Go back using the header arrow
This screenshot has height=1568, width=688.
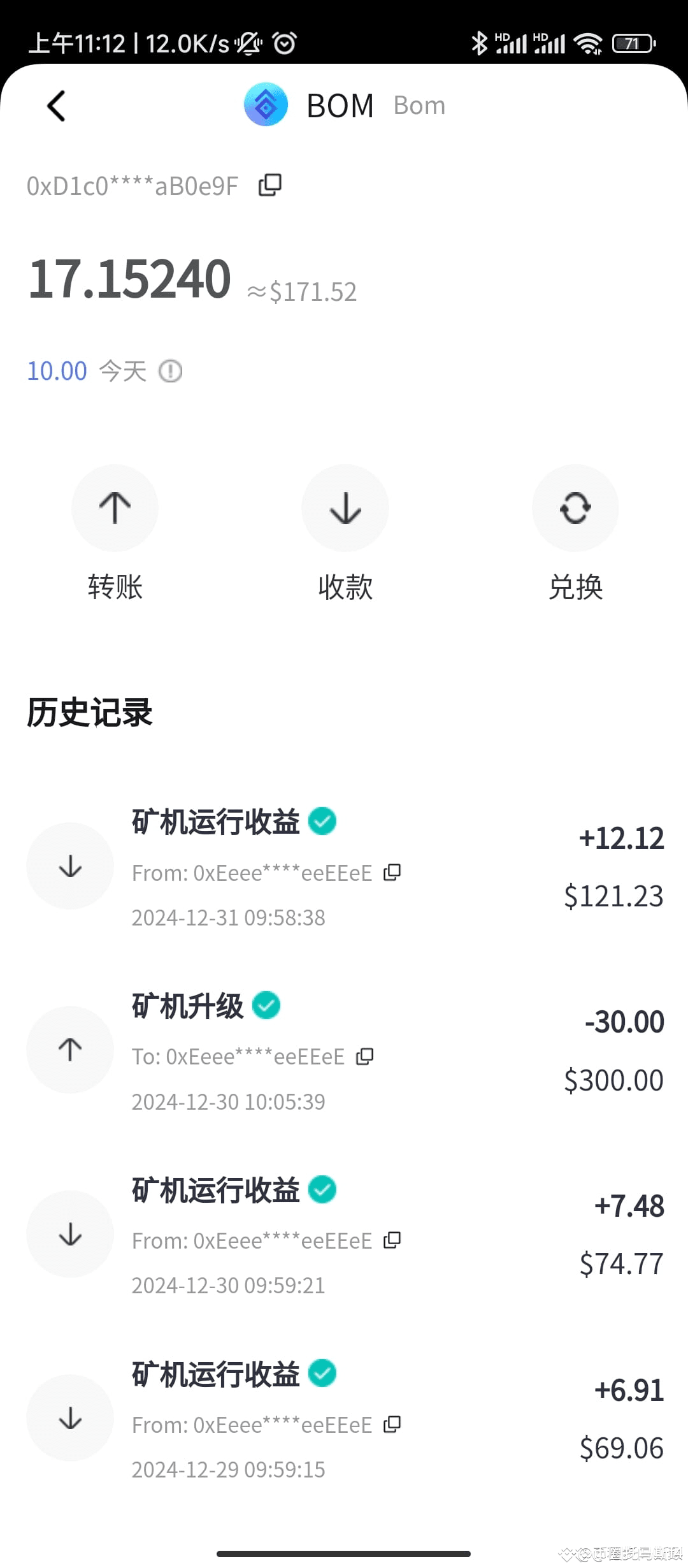tap(56, 106)
